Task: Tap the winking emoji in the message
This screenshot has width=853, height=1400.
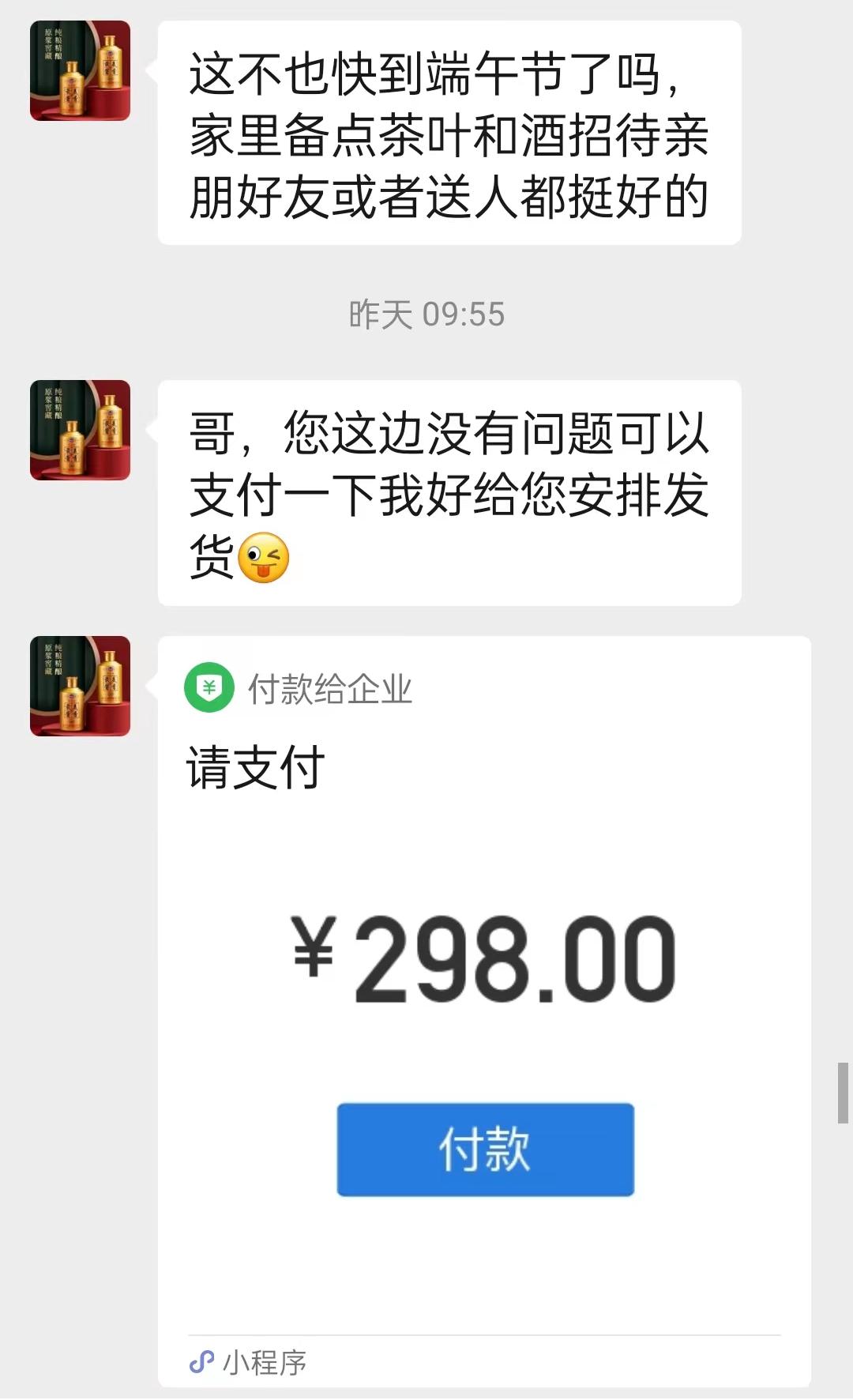Action: coord(264,558)
